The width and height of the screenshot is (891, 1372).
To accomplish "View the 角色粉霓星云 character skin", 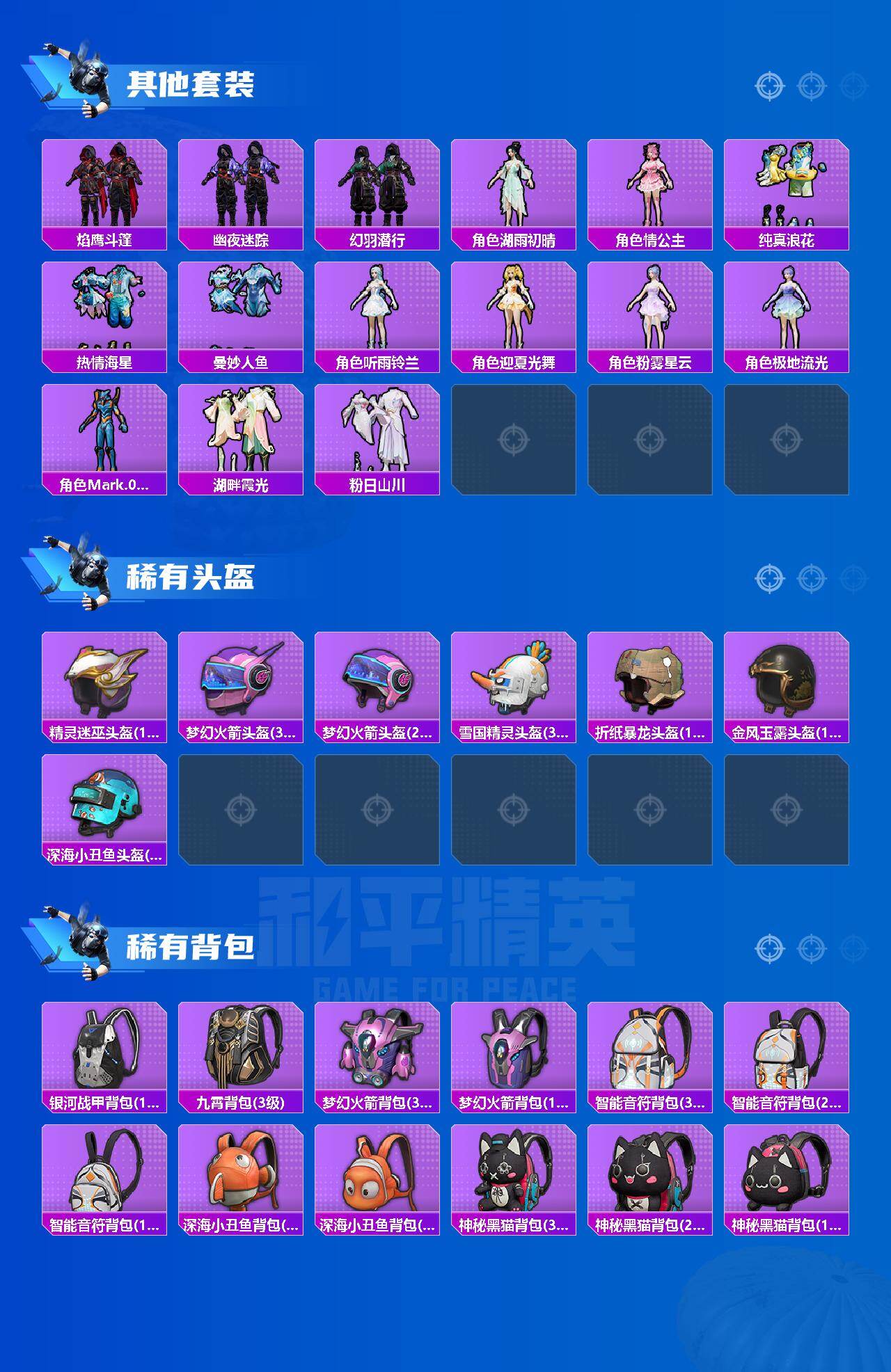I will (653, 313).
